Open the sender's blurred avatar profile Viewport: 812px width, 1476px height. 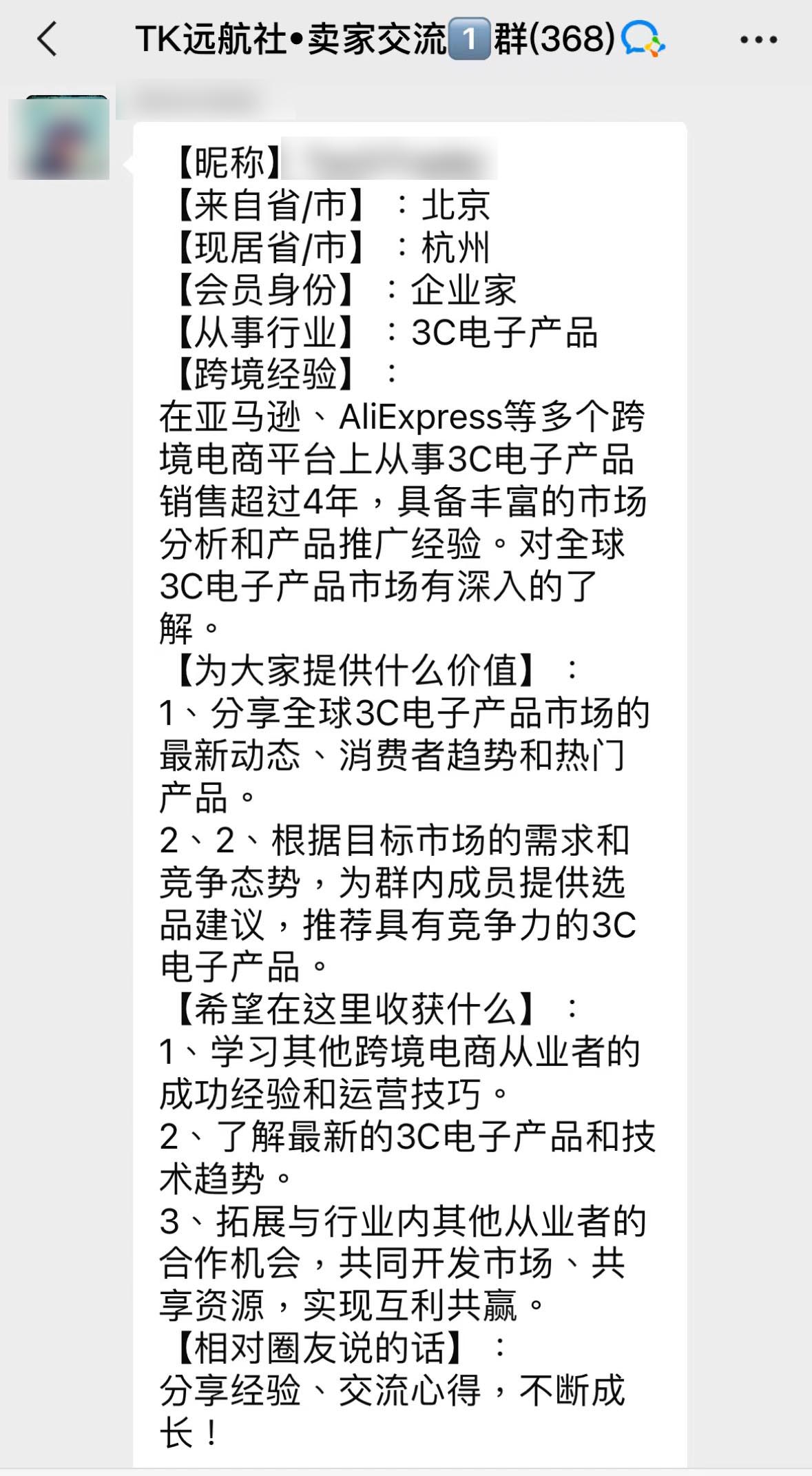click(x=61, y=139)
